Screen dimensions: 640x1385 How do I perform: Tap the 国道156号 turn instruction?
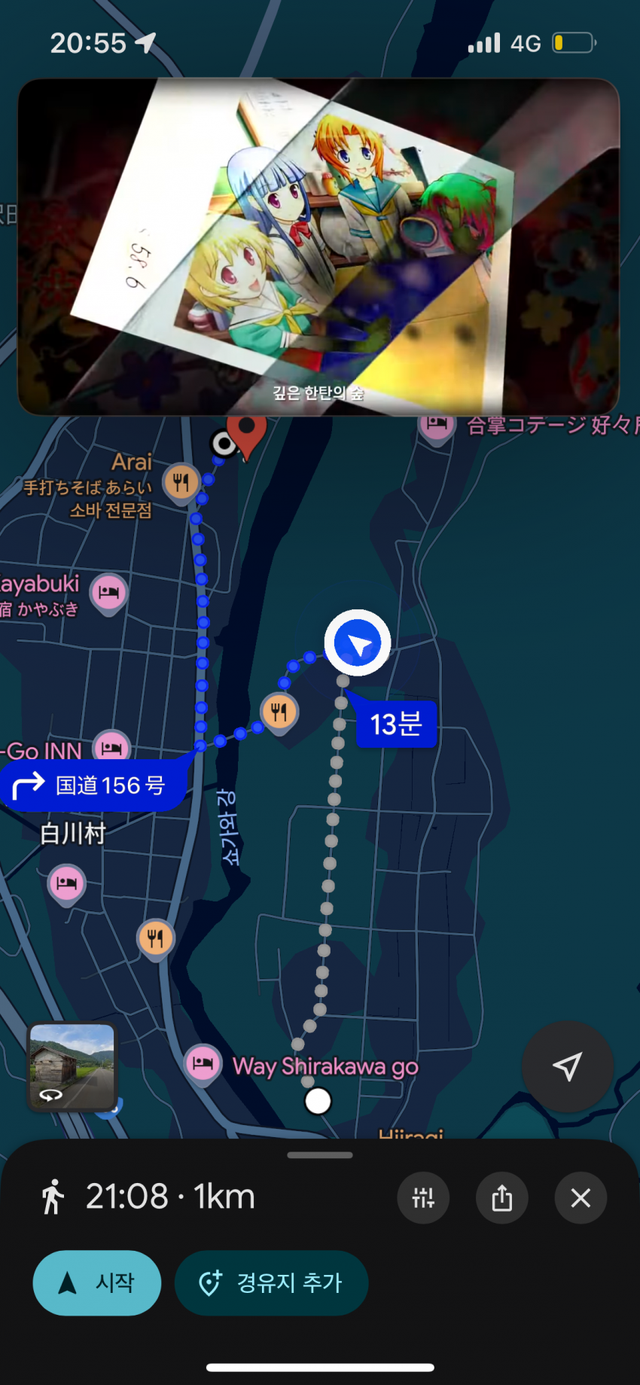point(93,785)
